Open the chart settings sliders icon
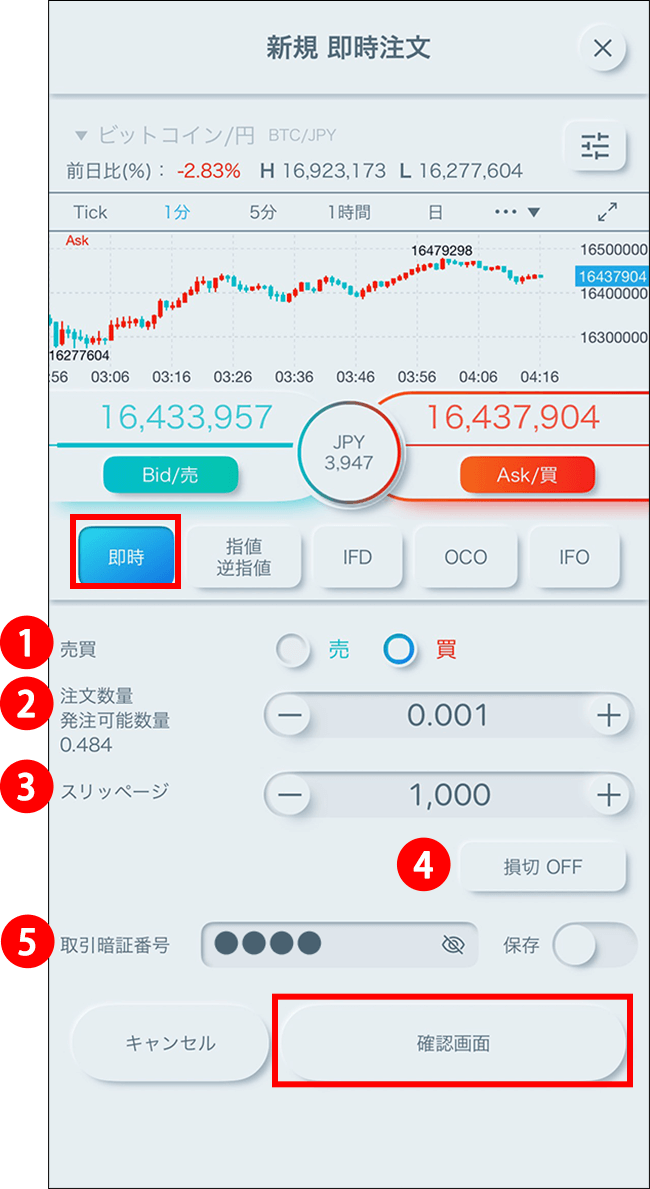 pos(595,146)
